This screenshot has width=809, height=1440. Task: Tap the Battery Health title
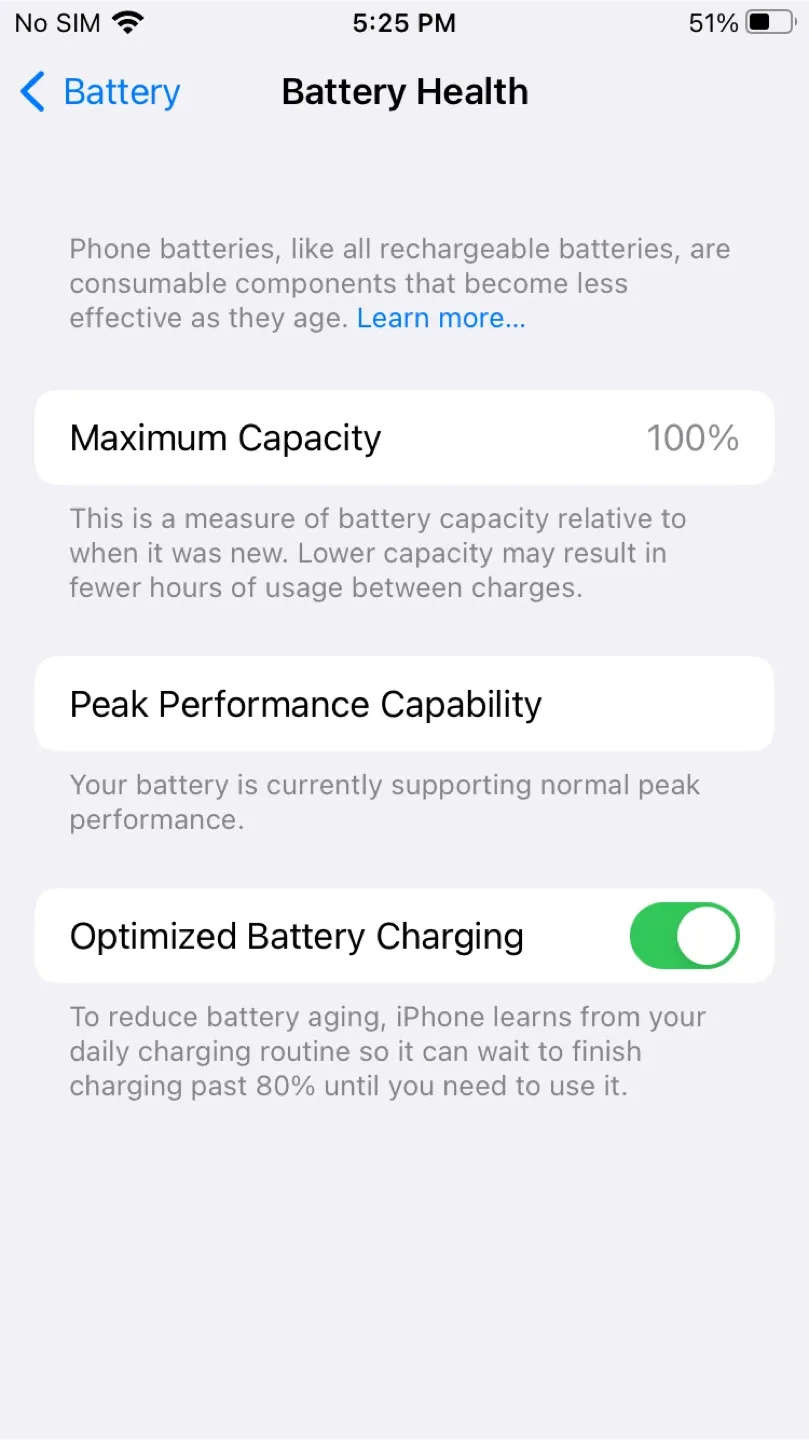[x=404, y=91]
